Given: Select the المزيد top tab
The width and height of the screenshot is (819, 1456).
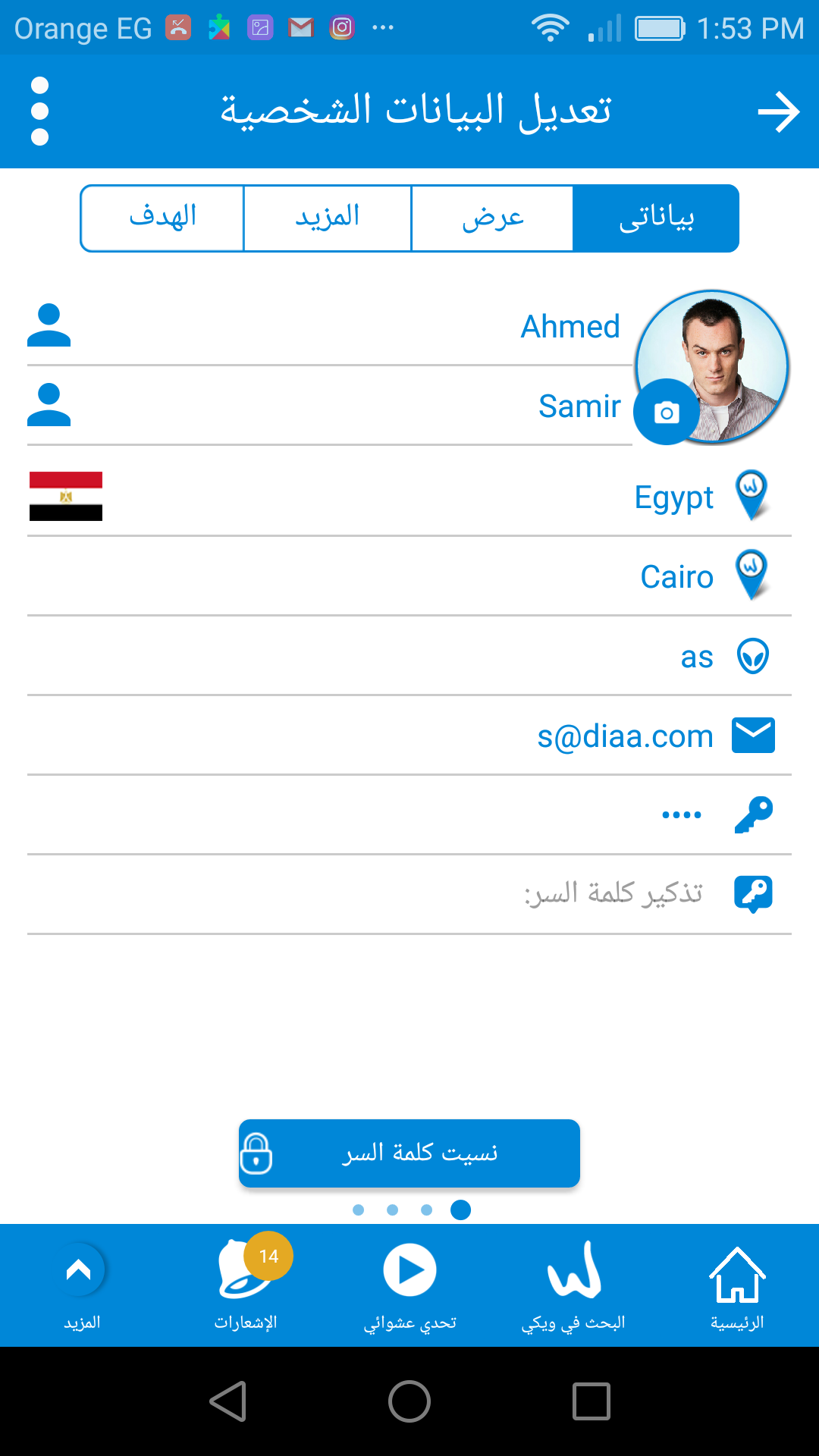Looking at the screenshot, I should pyautogui.click(x=328, y=218).
